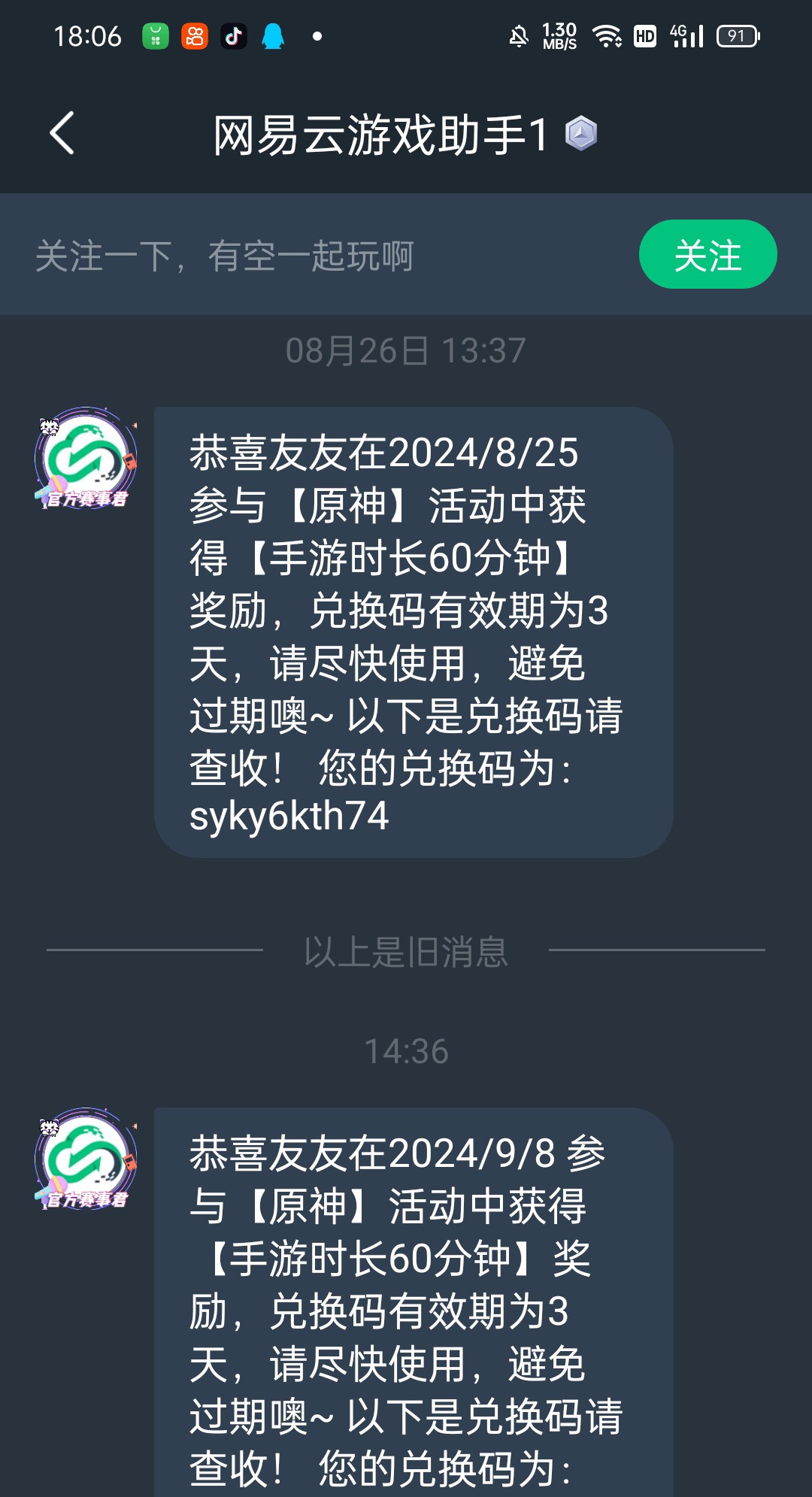Image resolution: width=812 pixels, height=1497 pixels.
Task: Open sender avatar on the 14:36 message
Action: (x=86, y=1159)
